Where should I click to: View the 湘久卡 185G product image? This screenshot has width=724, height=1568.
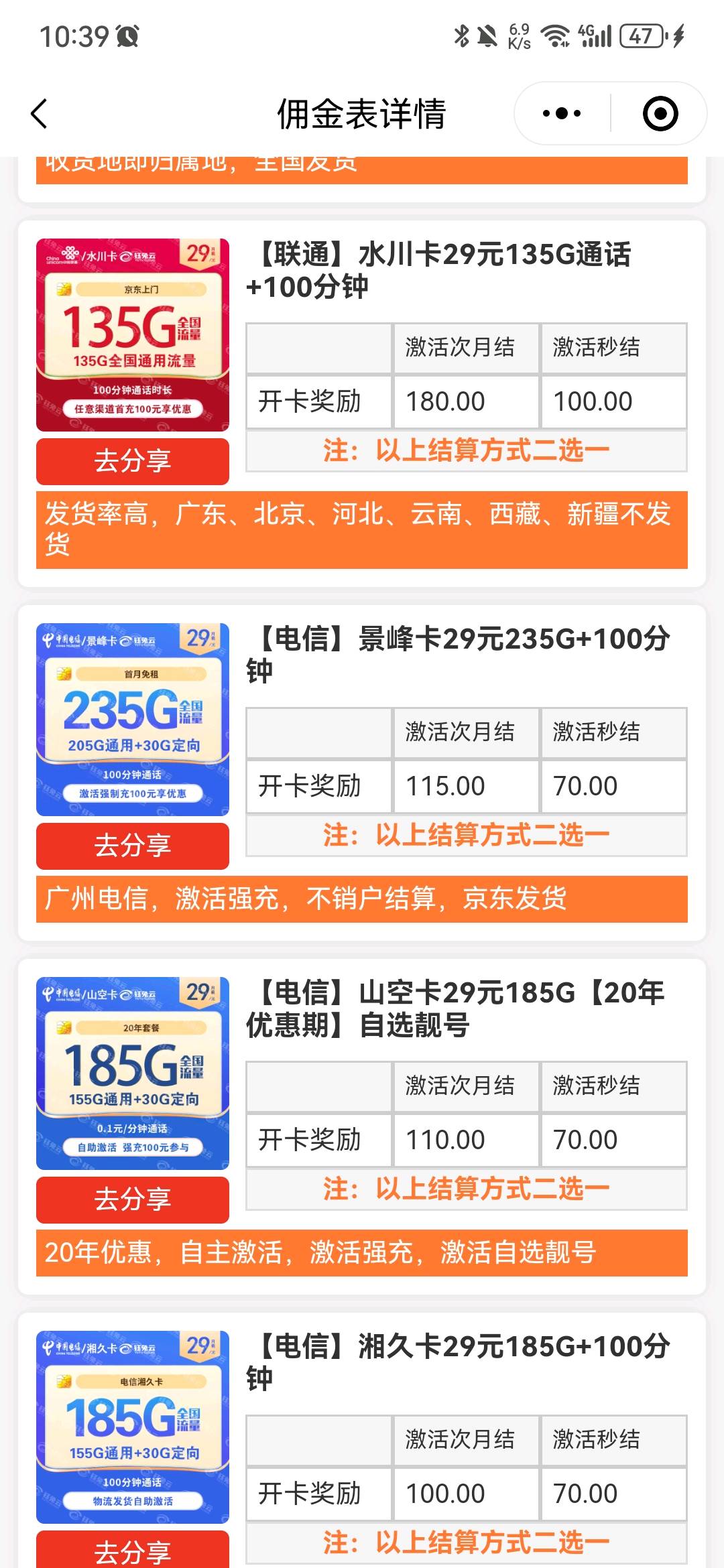point(133,1427)
